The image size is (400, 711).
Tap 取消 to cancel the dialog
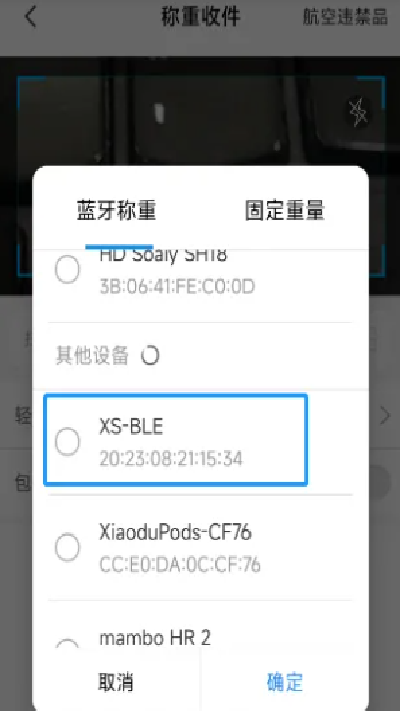116,681
